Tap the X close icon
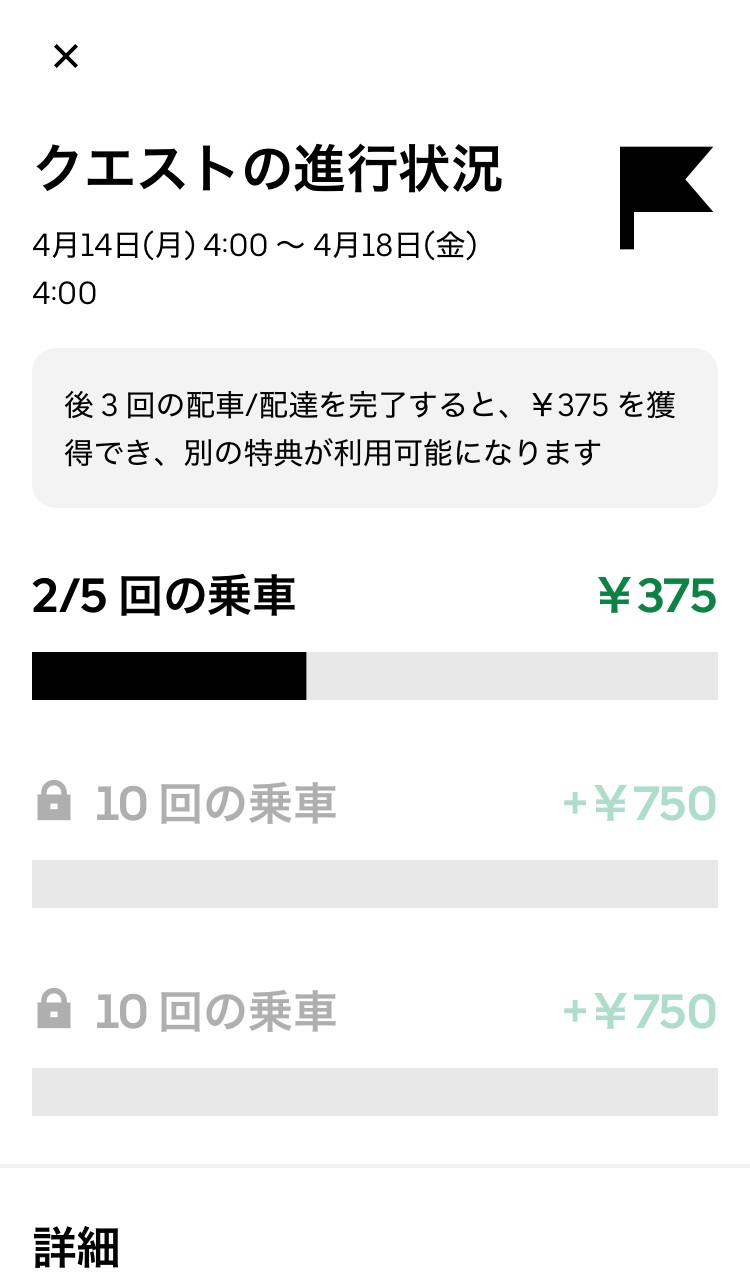This screenshot has height=1280, width=750. tap(65, 56)
